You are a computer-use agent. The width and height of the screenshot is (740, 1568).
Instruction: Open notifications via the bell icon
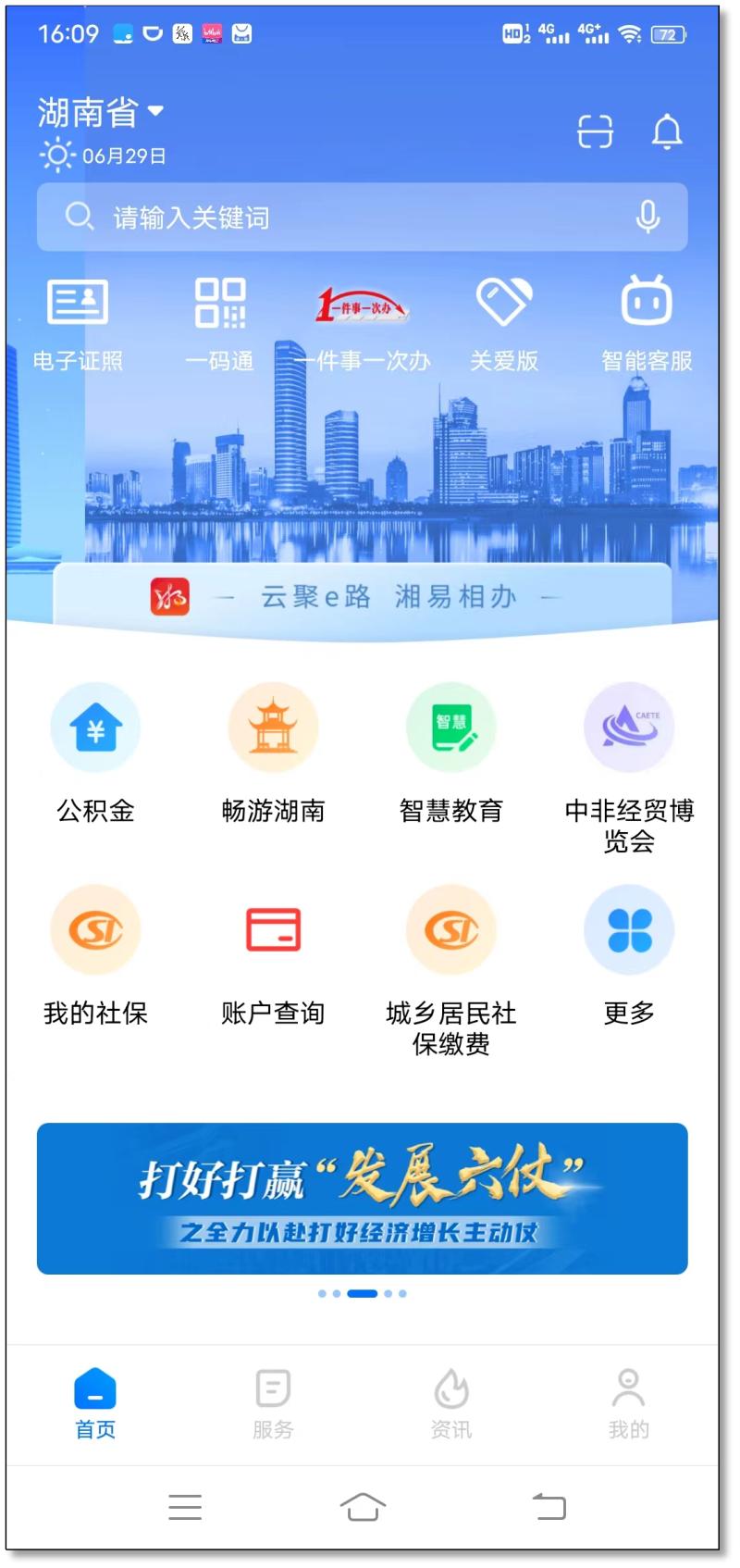click(668, 131)
